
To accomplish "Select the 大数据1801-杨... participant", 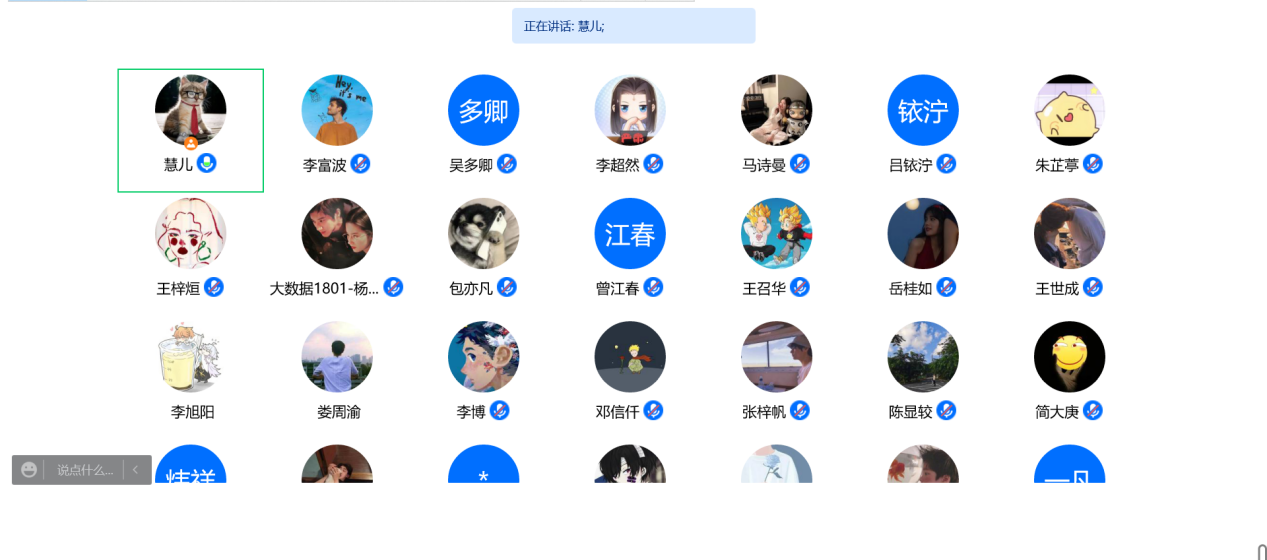I will pos(337,233).
